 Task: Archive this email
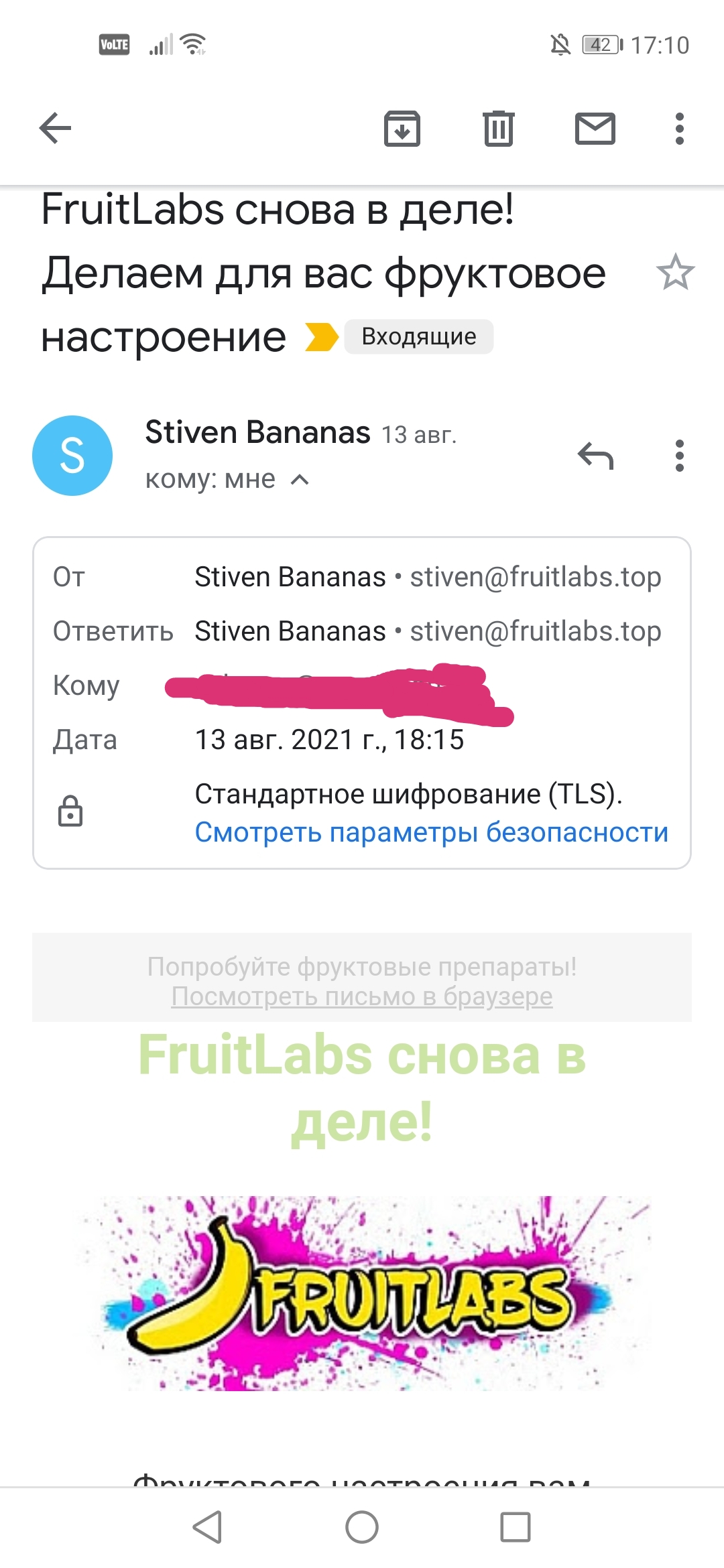pyautogui.click(x=402, y=128)
